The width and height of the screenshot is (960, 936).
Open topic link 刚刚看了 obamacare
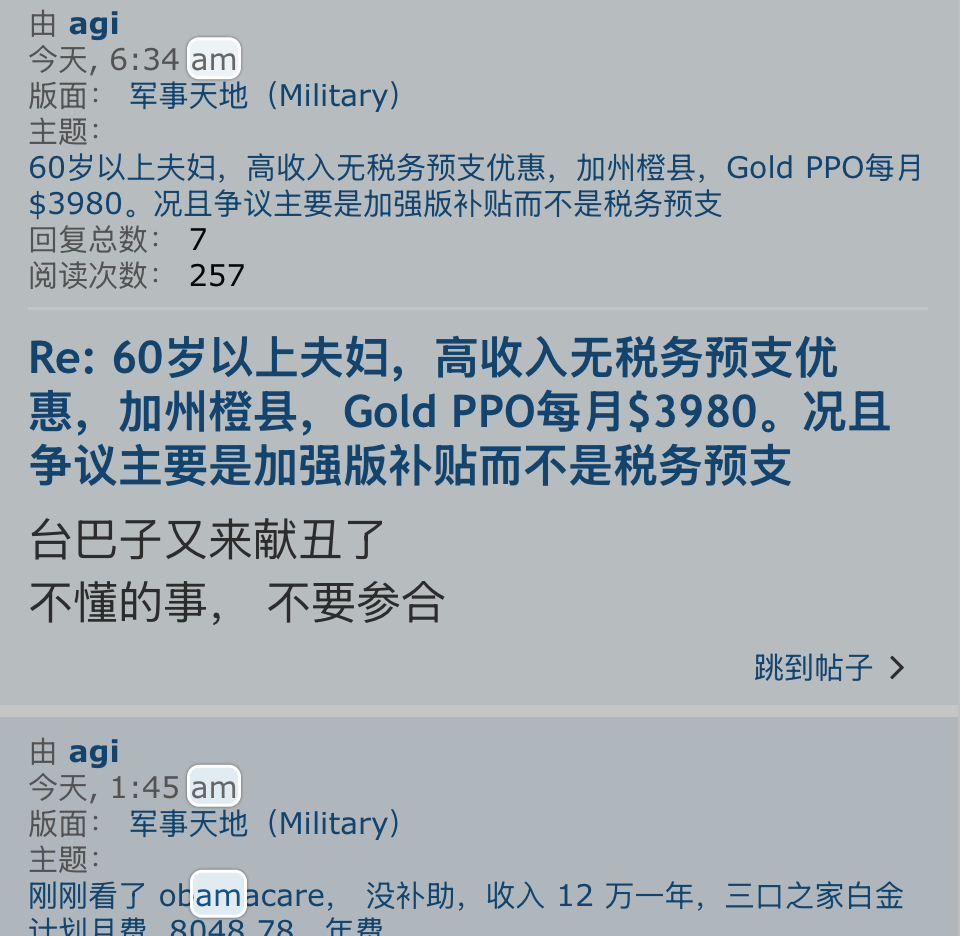(466, 907)
